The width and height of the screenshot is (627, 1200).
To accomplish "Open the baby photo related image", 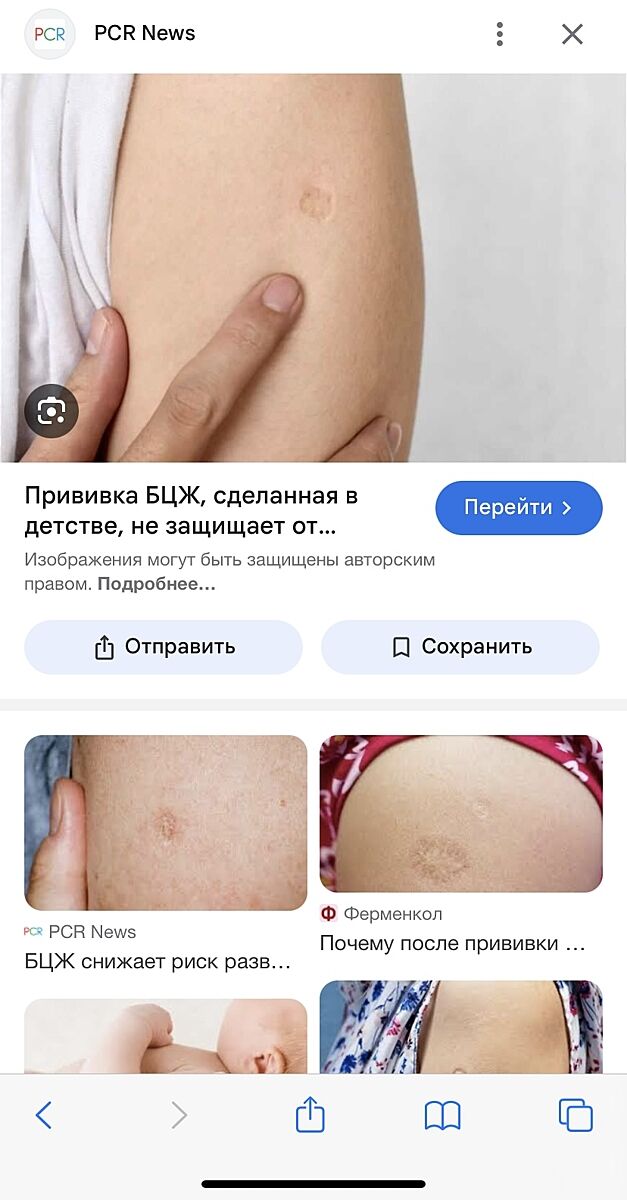I will coord(165,1035).
